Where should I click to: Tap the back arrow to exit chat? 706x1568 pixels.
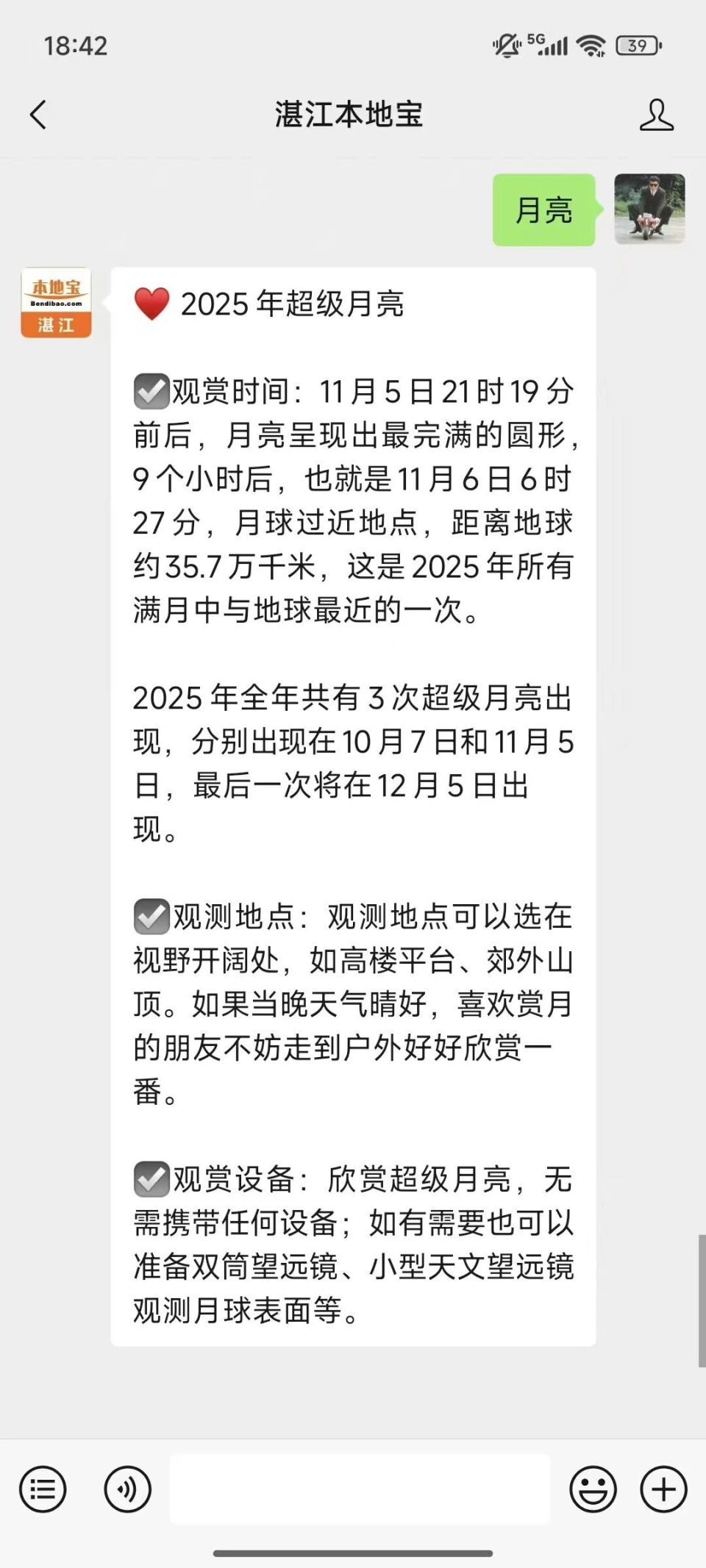click(x=37, y=115)
